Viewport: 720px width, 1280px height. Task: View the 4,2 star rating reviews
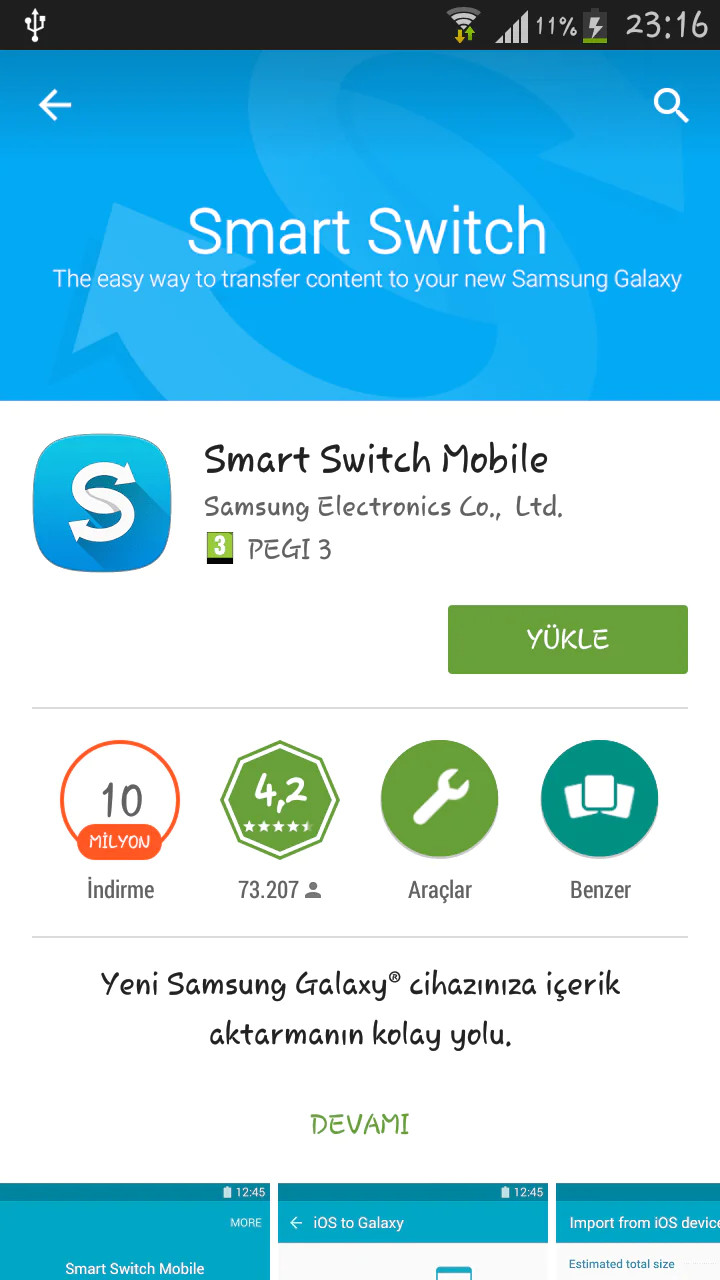pyautogui.click(x=280, y=800)
